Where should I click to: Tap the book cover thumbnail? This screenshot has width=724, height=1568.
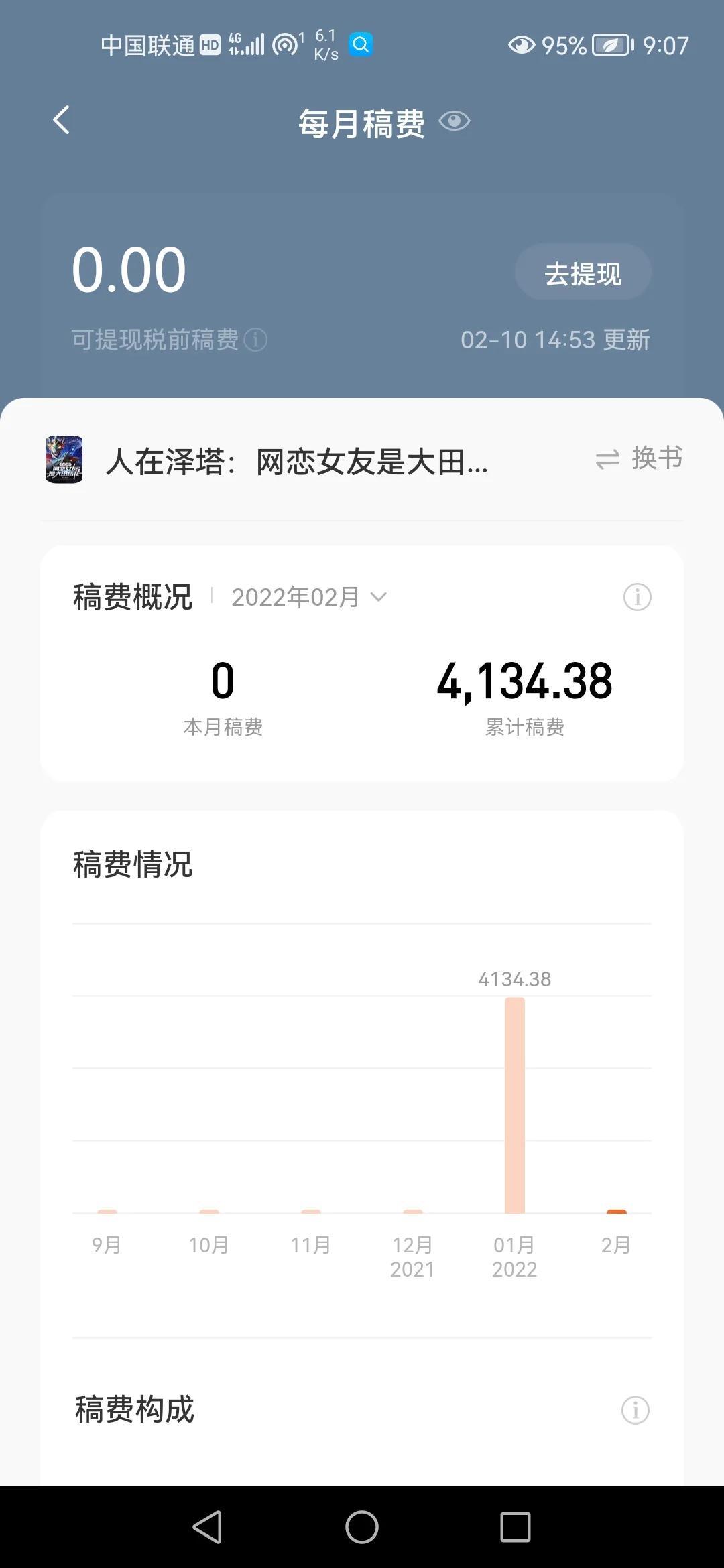click(x=67, y=460)
